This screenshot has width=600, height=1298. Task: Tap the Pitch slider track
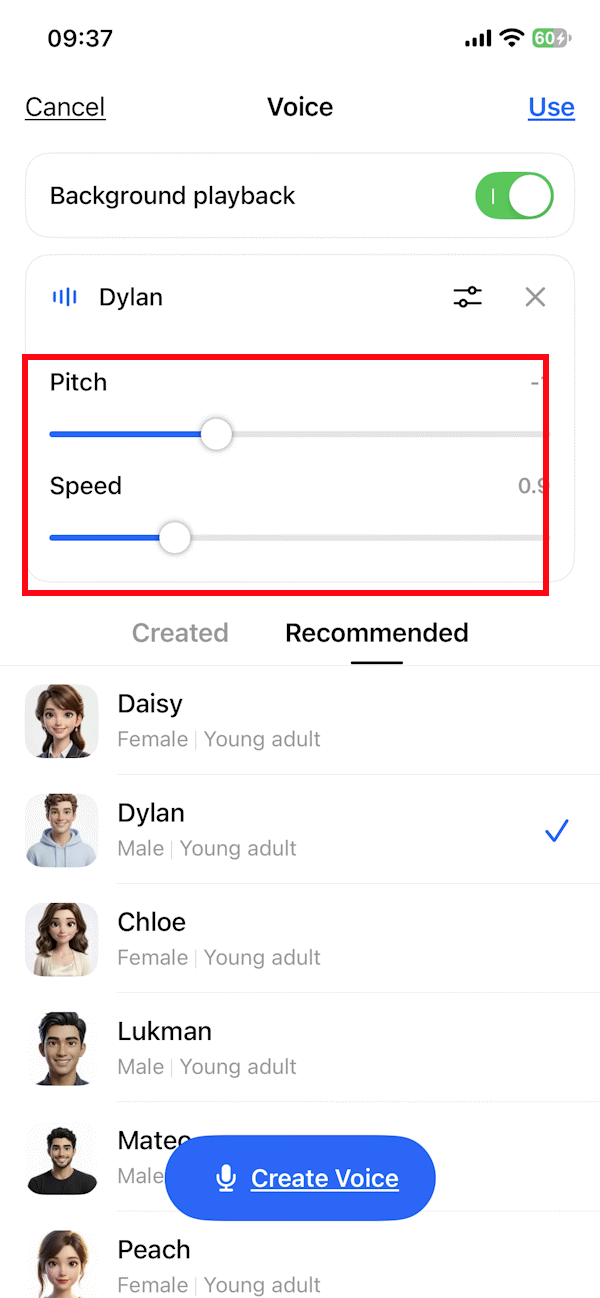(x=297, y=434)
